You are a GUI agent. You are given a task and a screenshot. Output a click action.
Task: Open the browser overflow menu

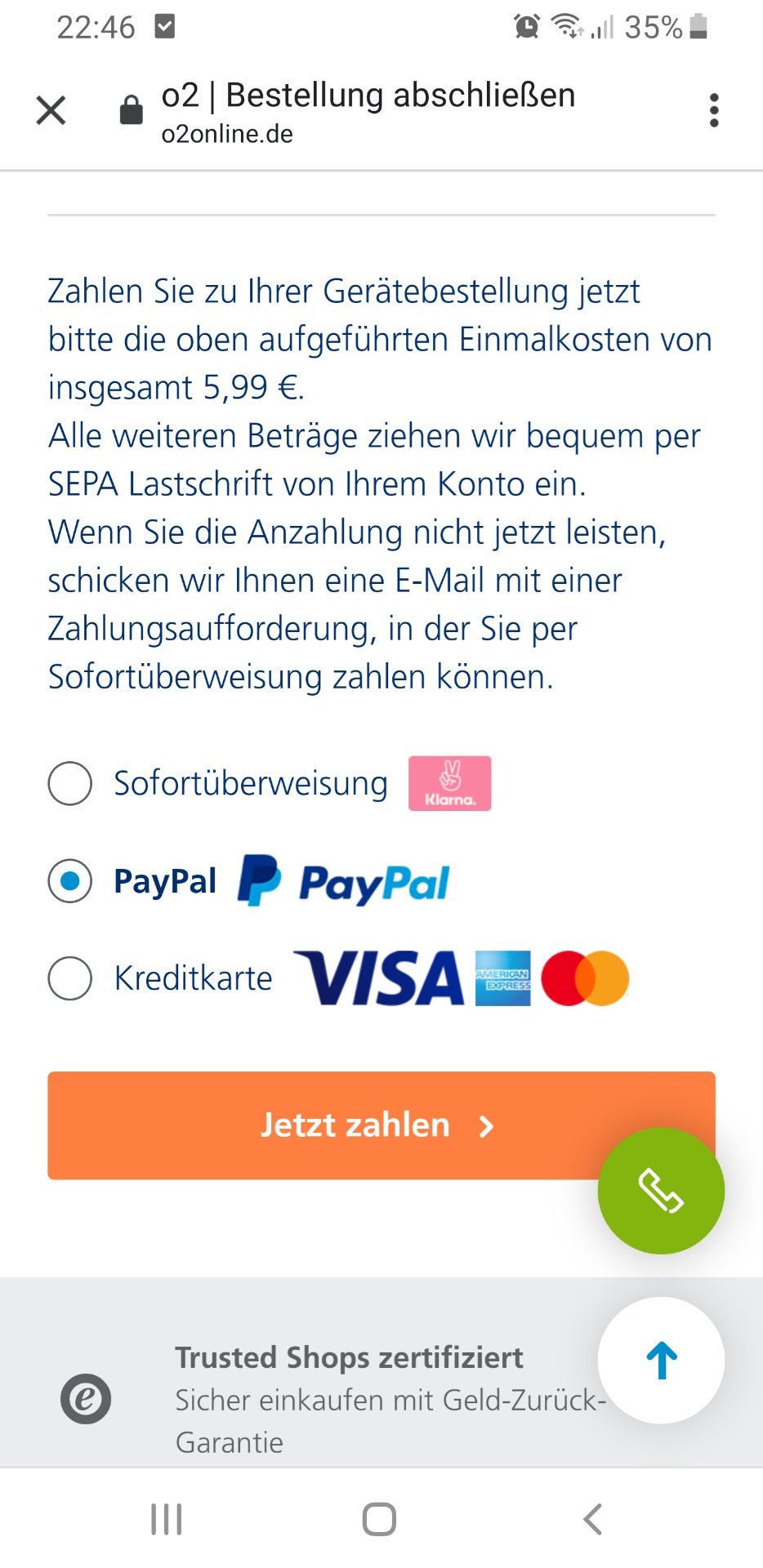(714, 110)
